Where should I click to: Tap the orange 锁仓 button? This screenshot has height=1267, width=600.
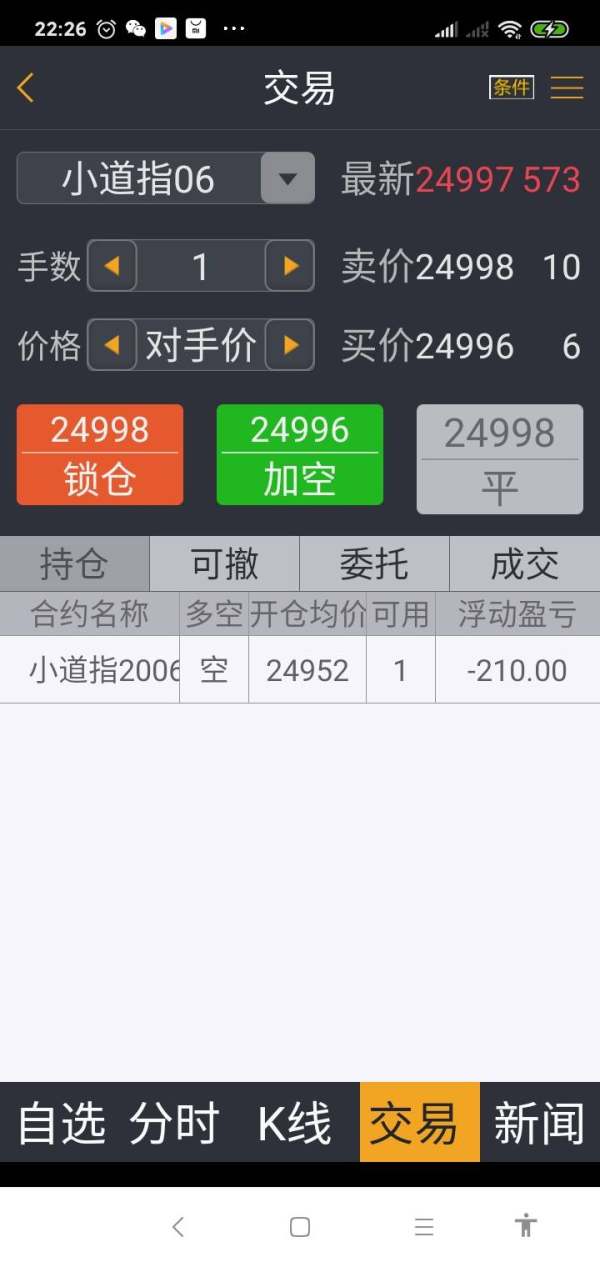(100, 455)
